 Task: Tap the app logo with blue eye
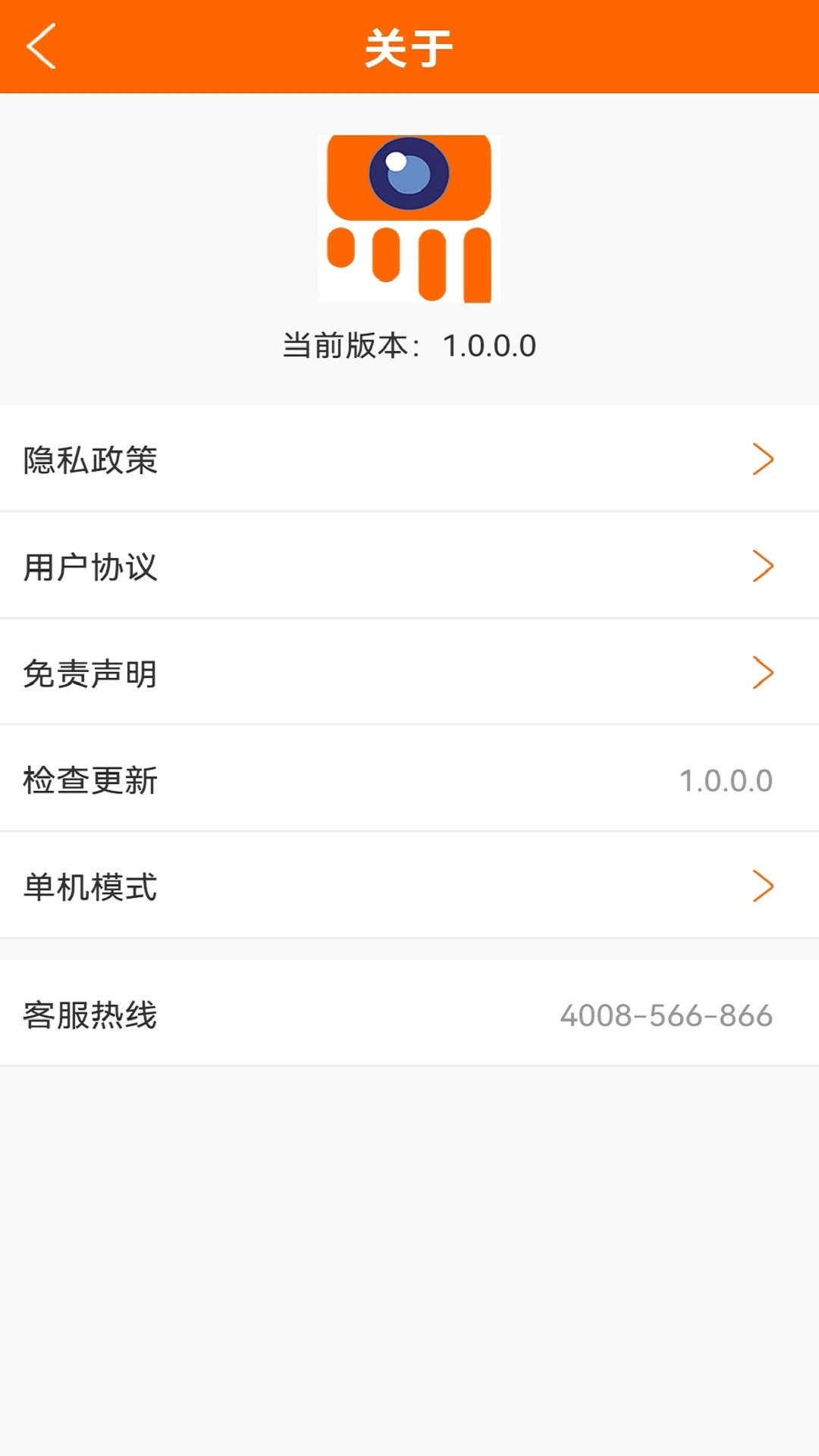point(409,218)
